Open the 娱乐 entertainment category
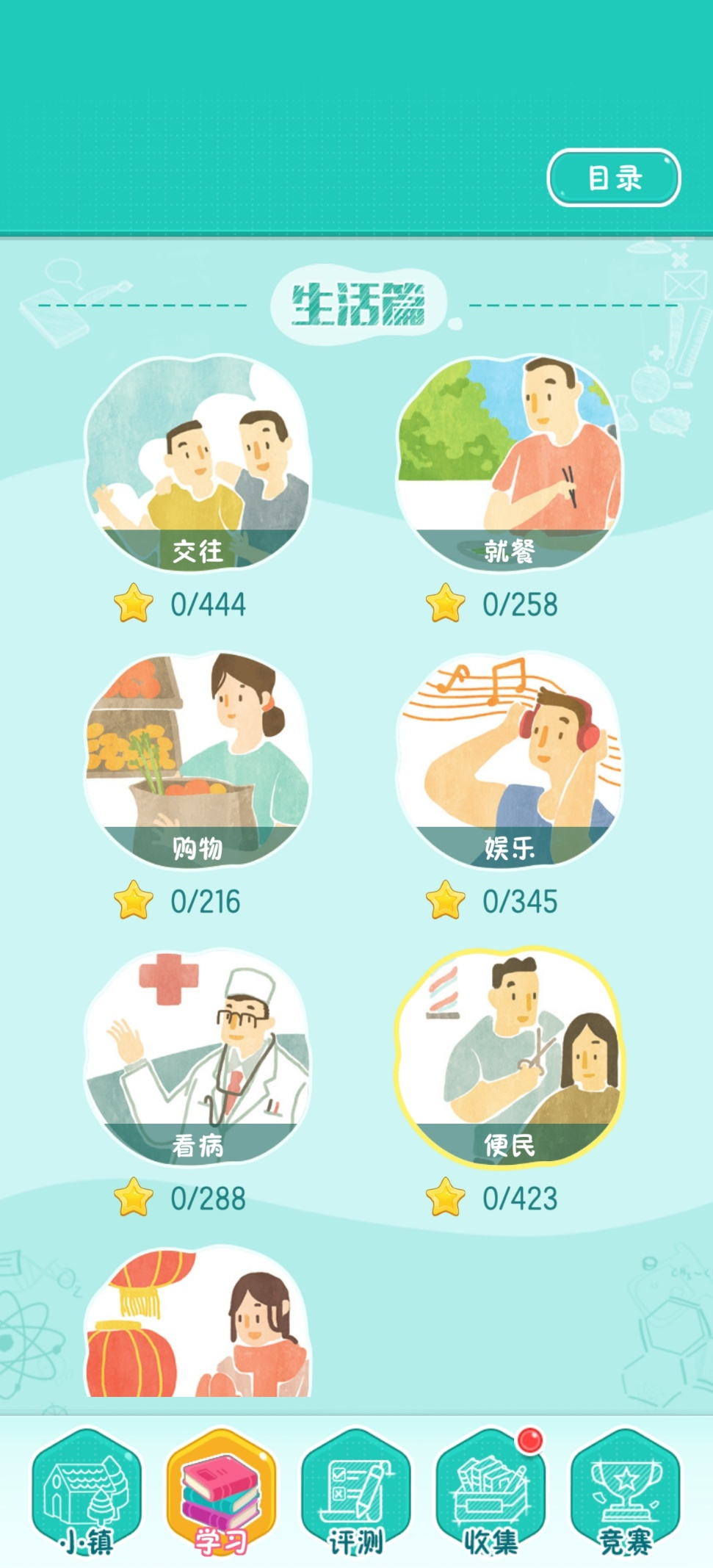713x1568 pixels. coord(509,762)
